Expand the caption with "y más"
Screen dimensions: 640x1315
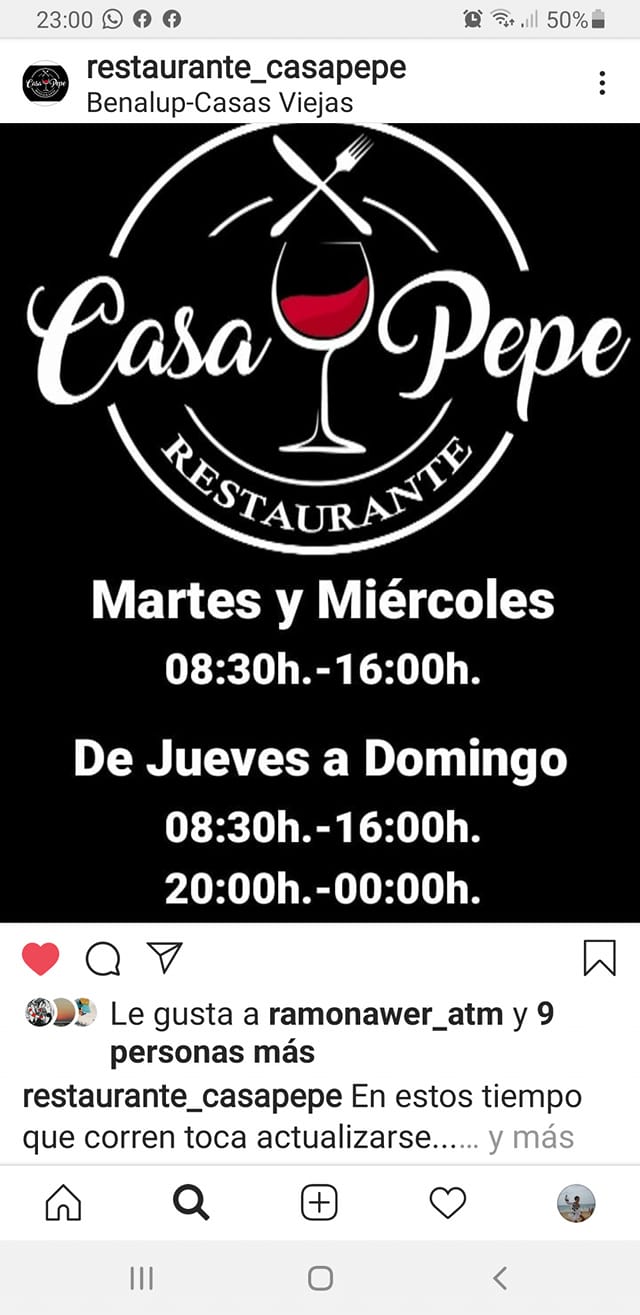[531, 1138]
